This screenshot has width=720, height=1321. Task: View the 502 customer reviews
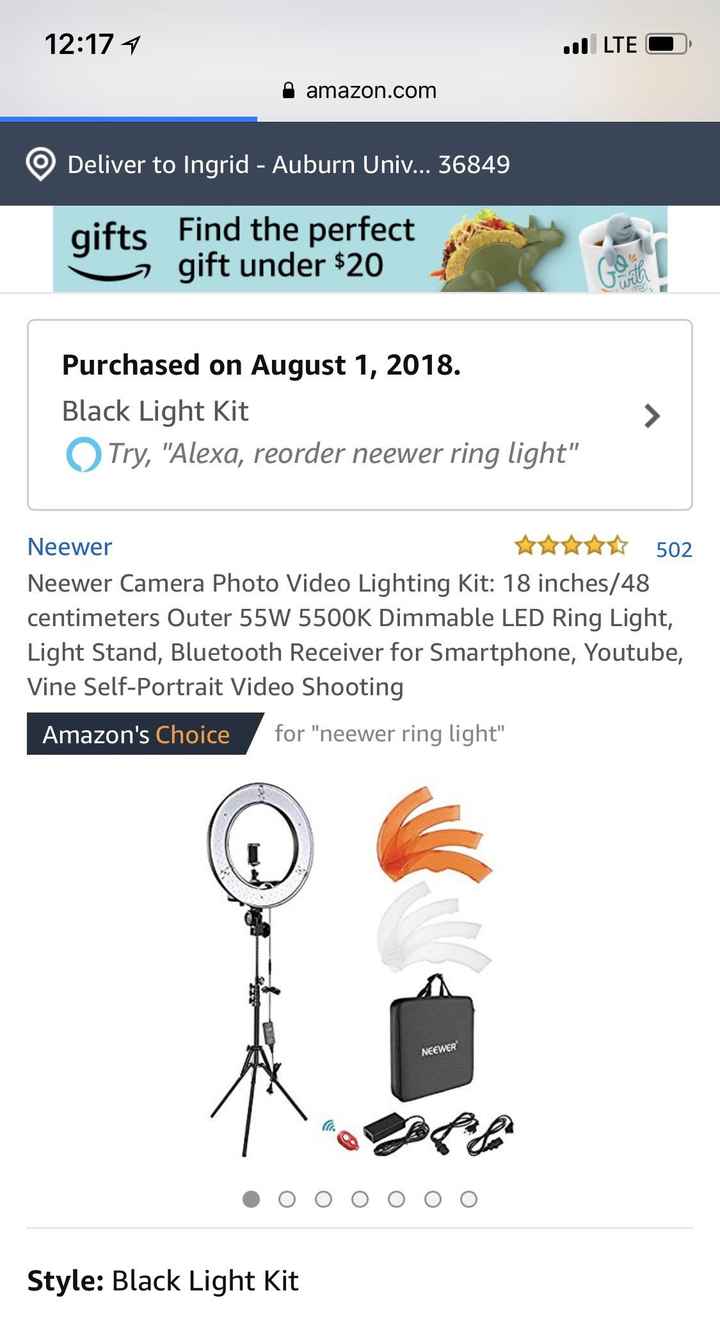(x=673, y=549)
